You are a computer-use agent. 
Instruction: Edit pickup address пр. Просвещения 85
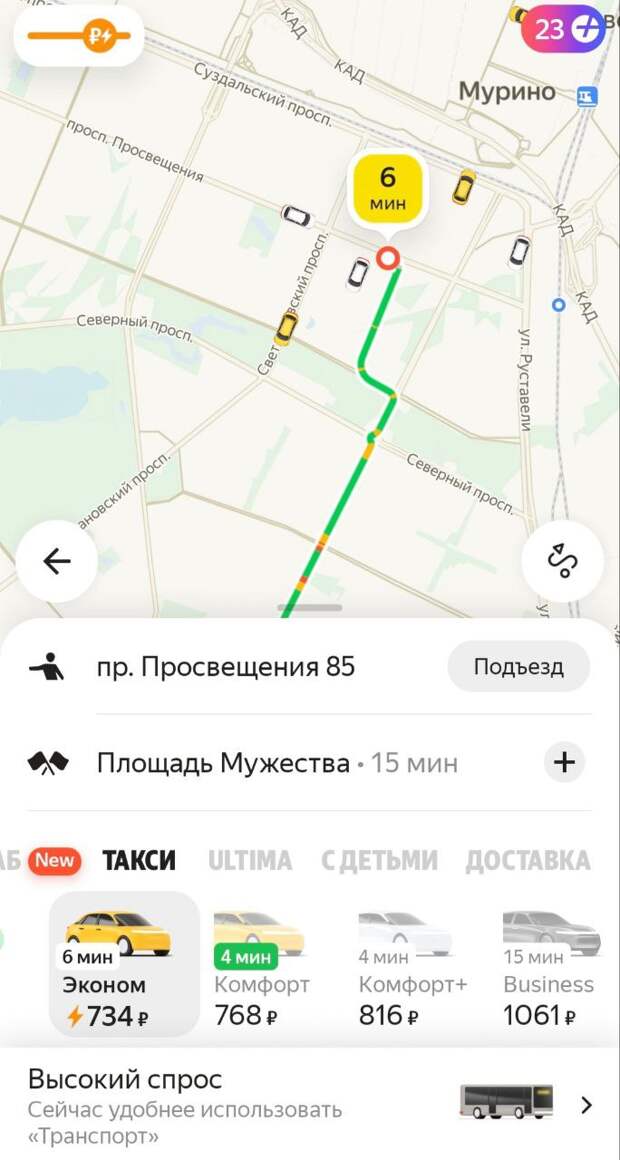click(226, 667)
